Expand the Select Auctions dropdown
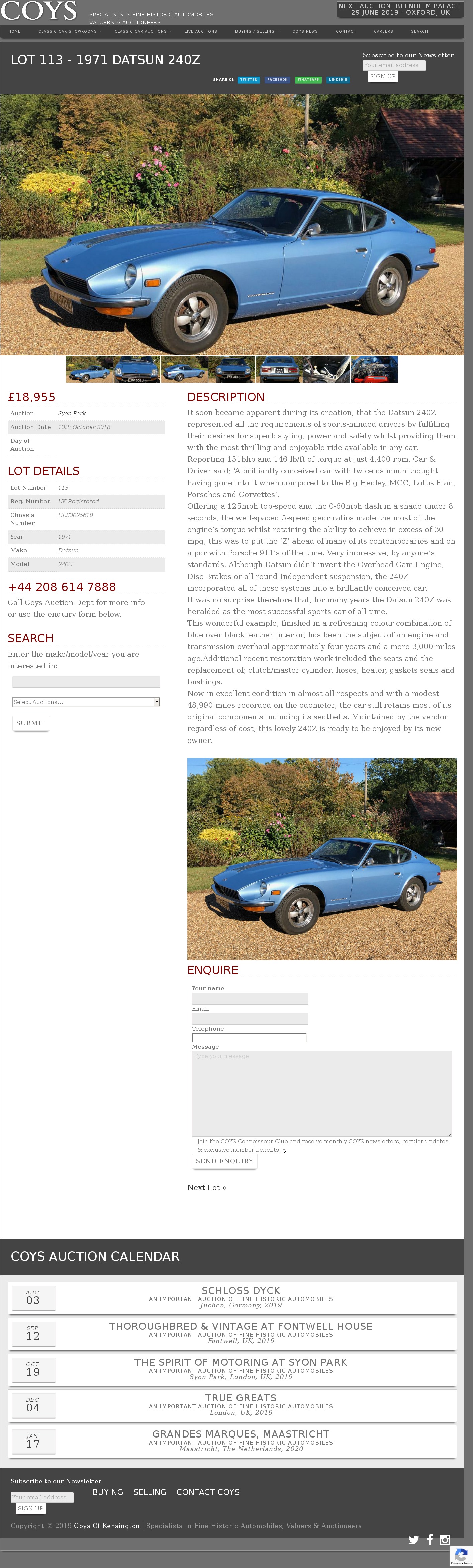Screen dimensions: 473x1568 [86, 702]
